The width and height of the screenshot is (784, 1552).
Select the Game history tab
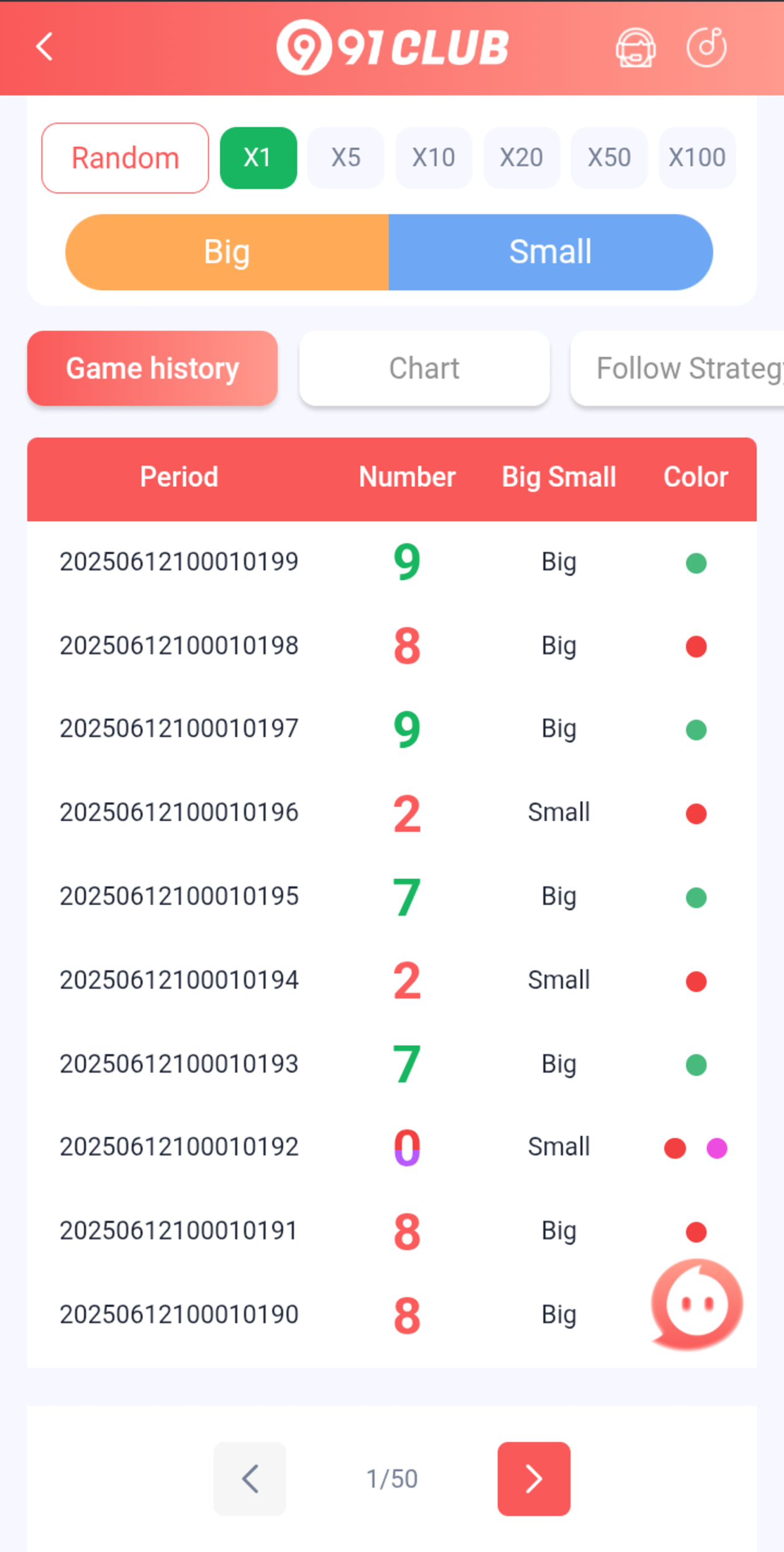coord(152,368)
